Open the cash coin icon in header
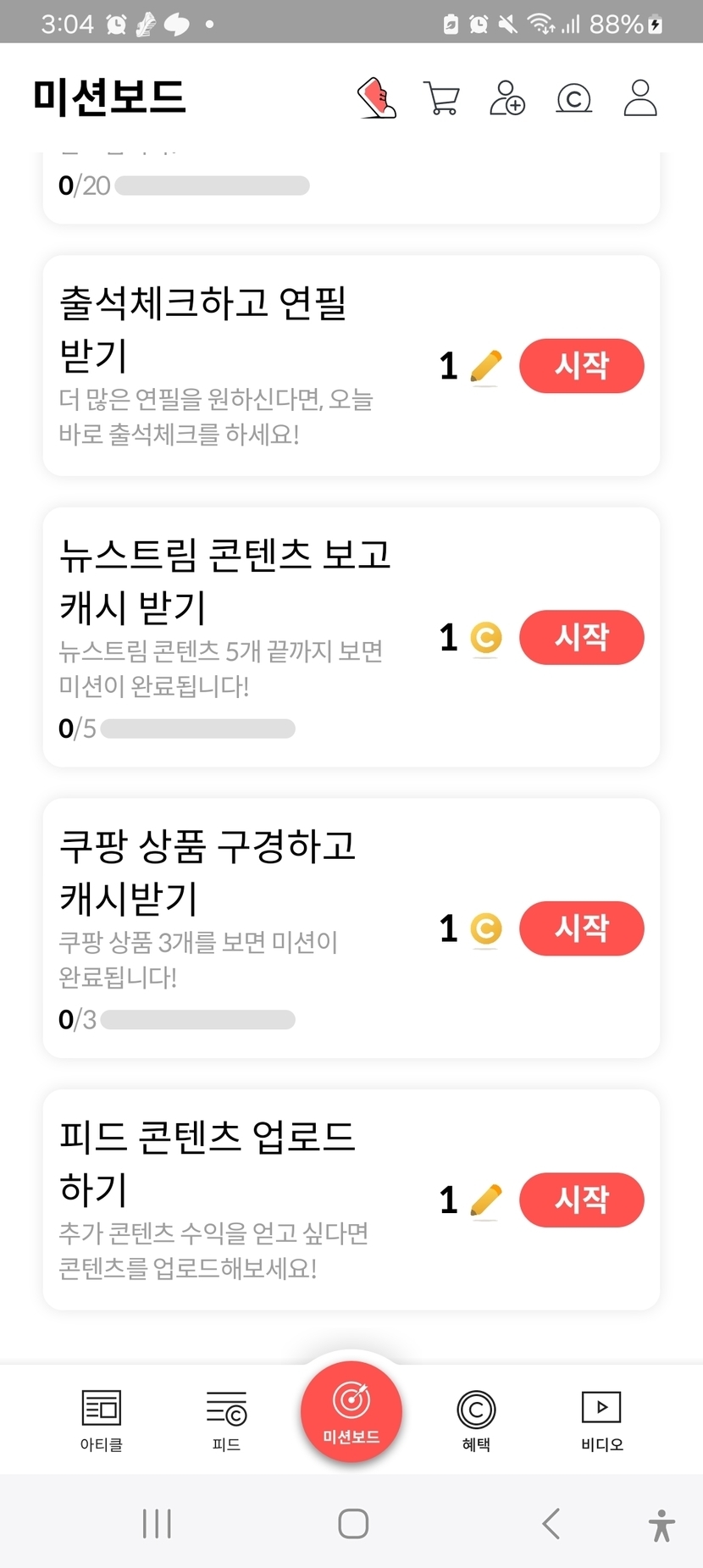The height and width of the screenshot is (1568, 703). coord(573,99)
